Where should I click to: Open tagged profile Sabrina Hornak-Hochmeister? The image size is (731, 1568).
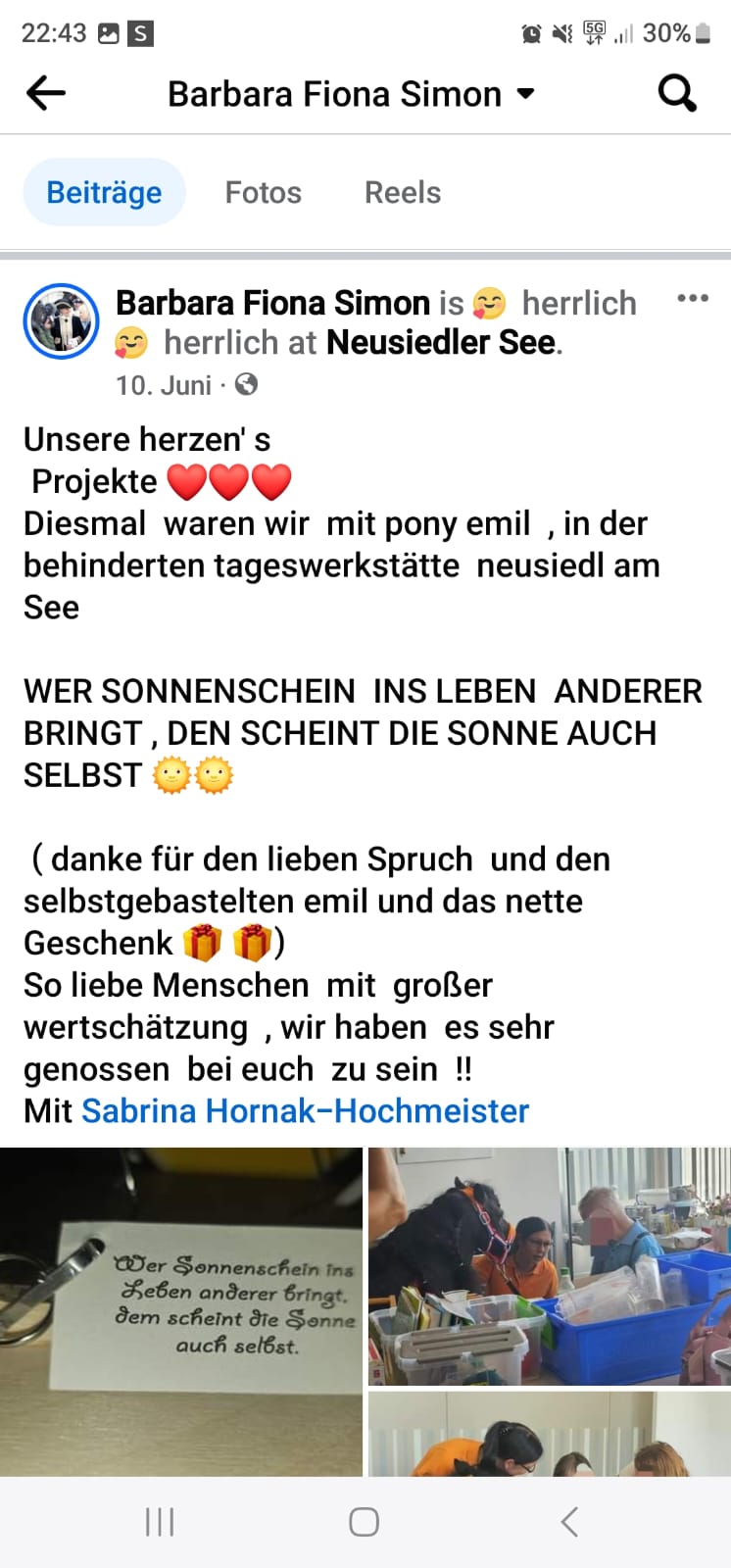click(305, 1110)
